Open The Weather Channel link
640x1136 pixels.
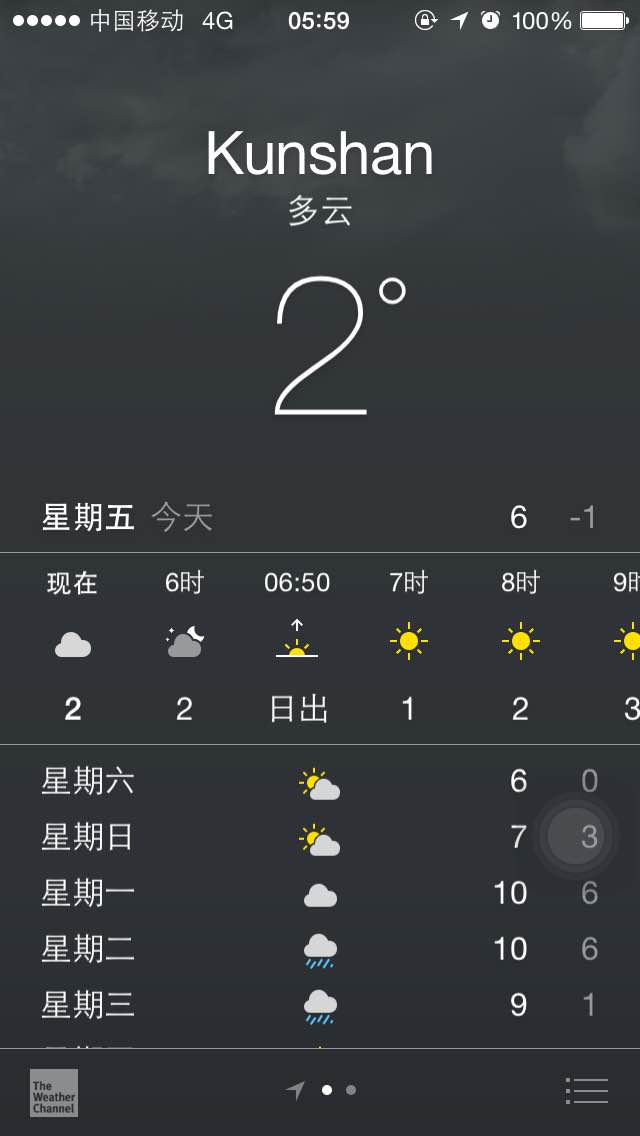coord(54,1093)
